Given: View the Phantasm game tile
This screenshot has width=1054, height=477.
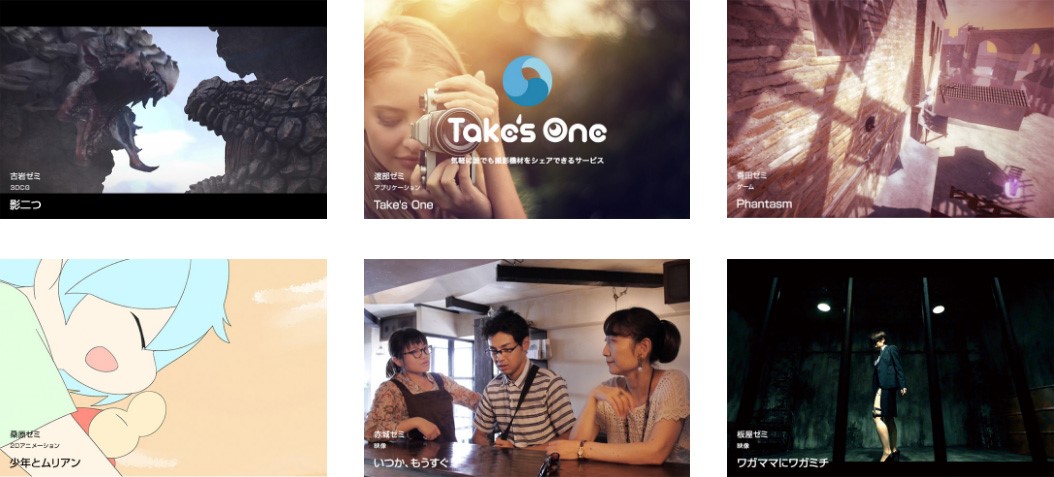Looking at the screenshot, I should point(890,109).
